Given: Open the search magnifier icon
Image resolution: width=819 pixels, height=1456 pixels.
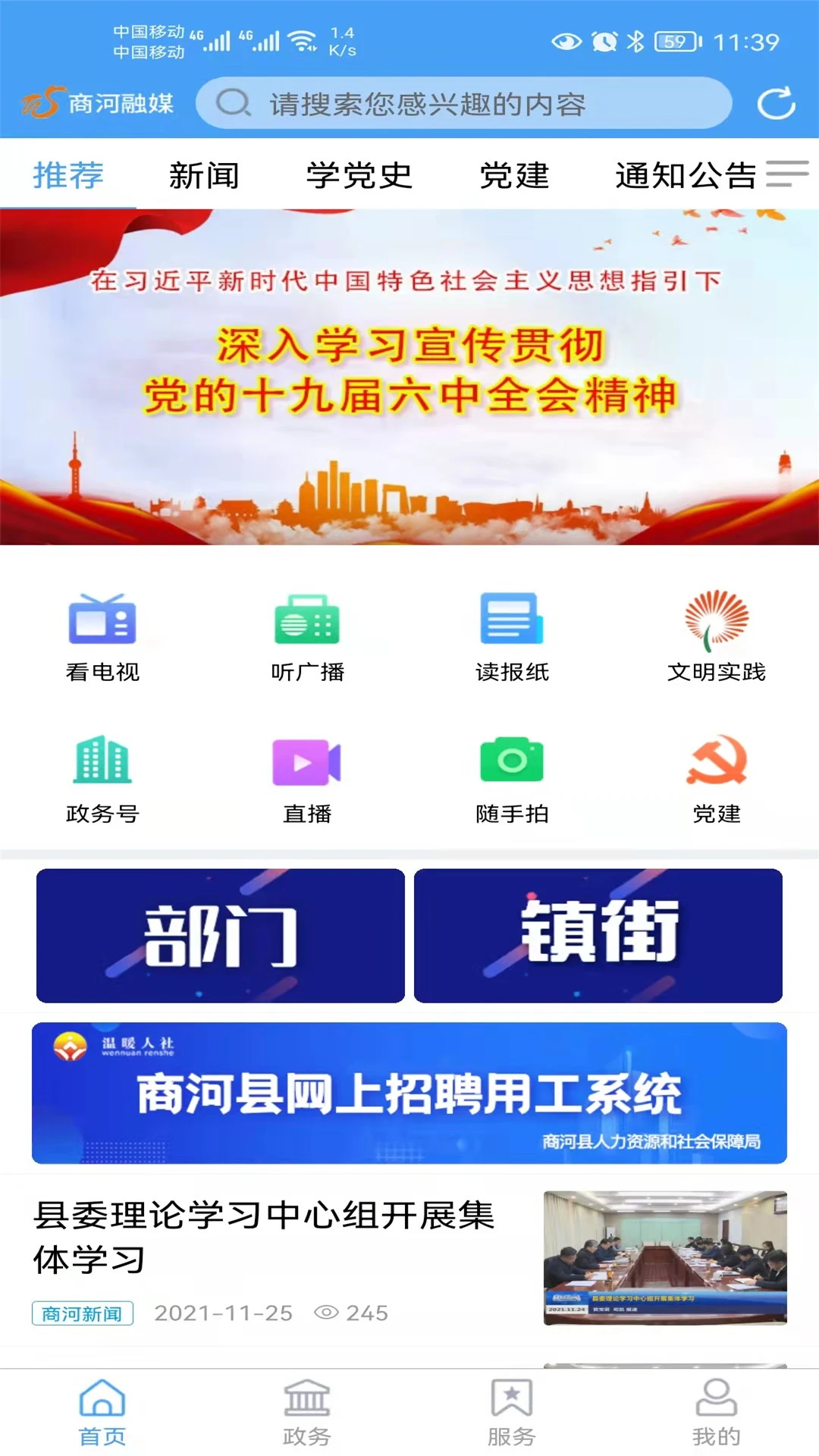Looking at the screenshot, I should click(x=234, y=104).
